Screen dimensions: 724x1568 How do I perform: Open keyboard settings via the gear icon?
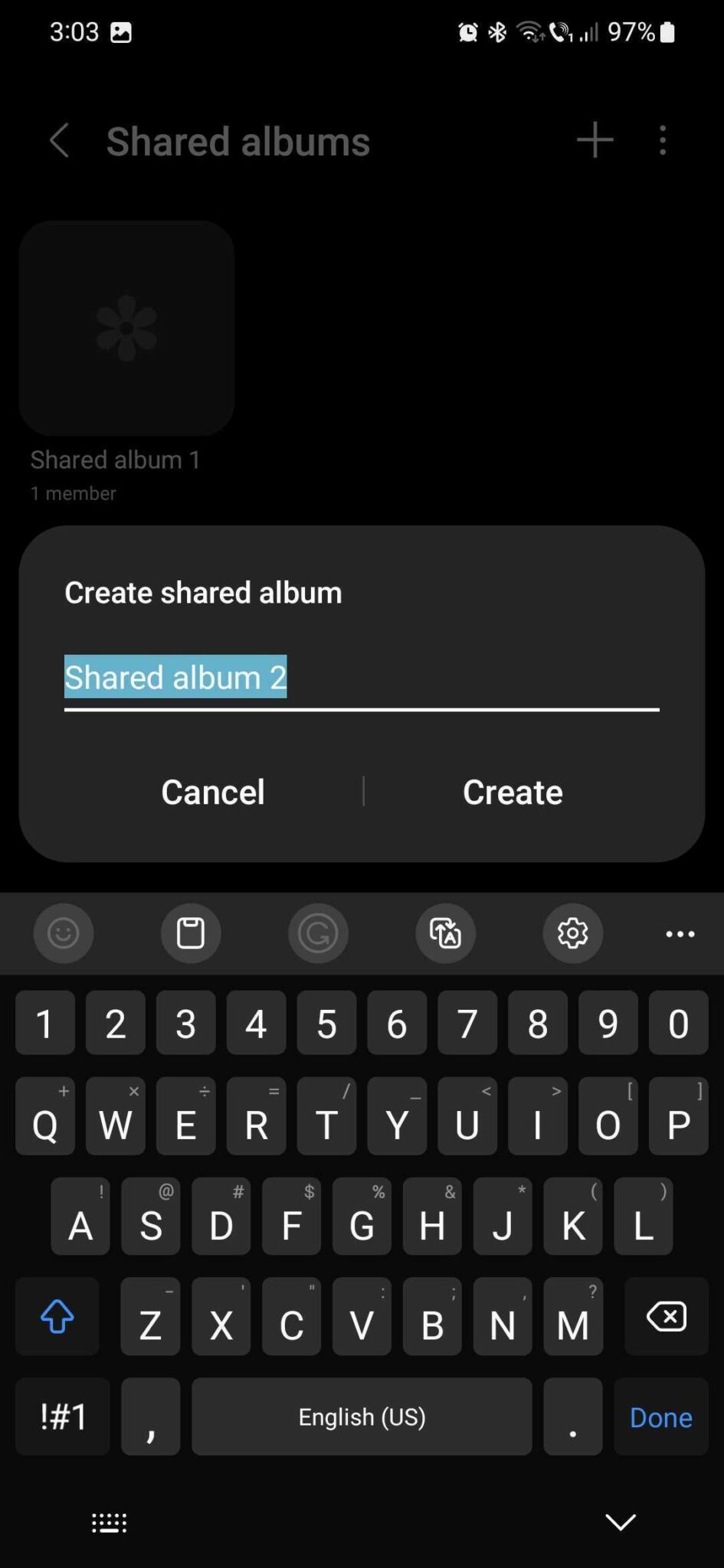pos(572,933)
